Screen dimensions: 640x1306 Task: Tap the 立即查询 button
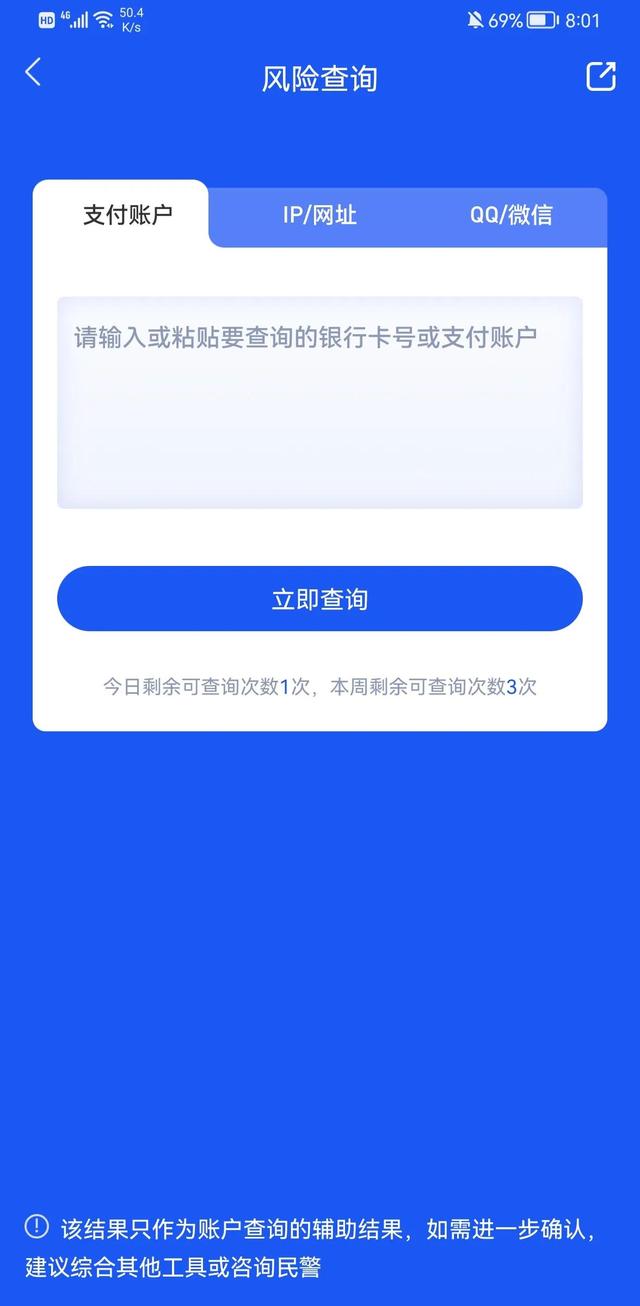pyautogui.click(x=320, y=599)
